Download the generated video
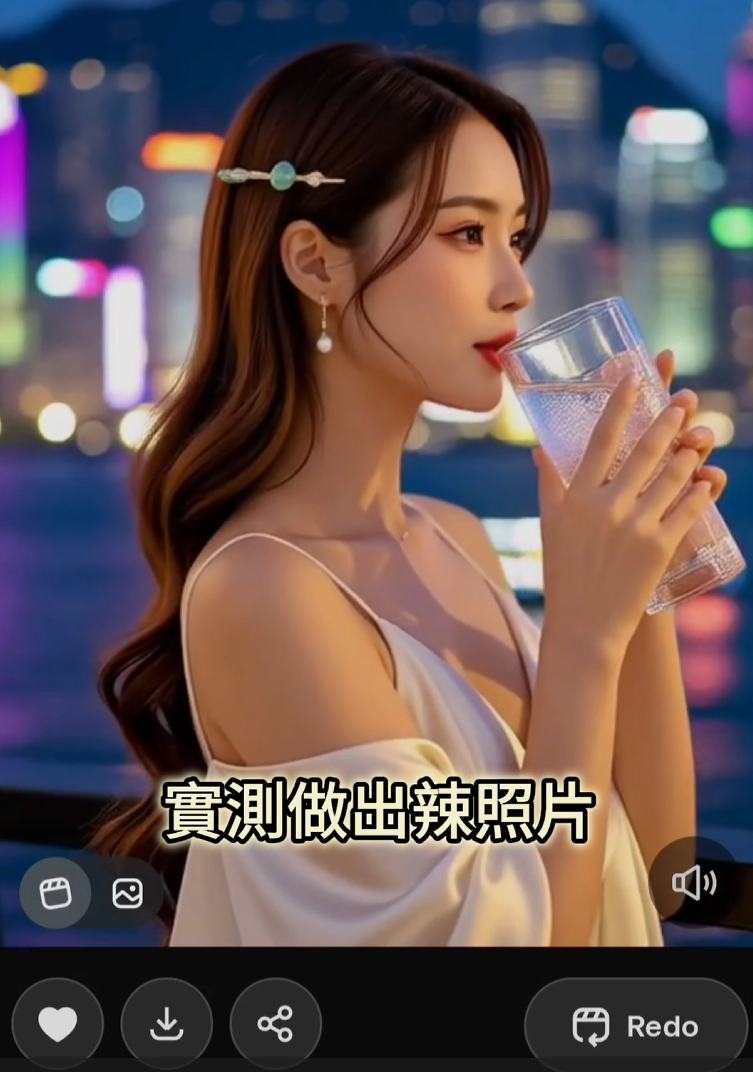 pyautogui.click(x=166, y=1024)
